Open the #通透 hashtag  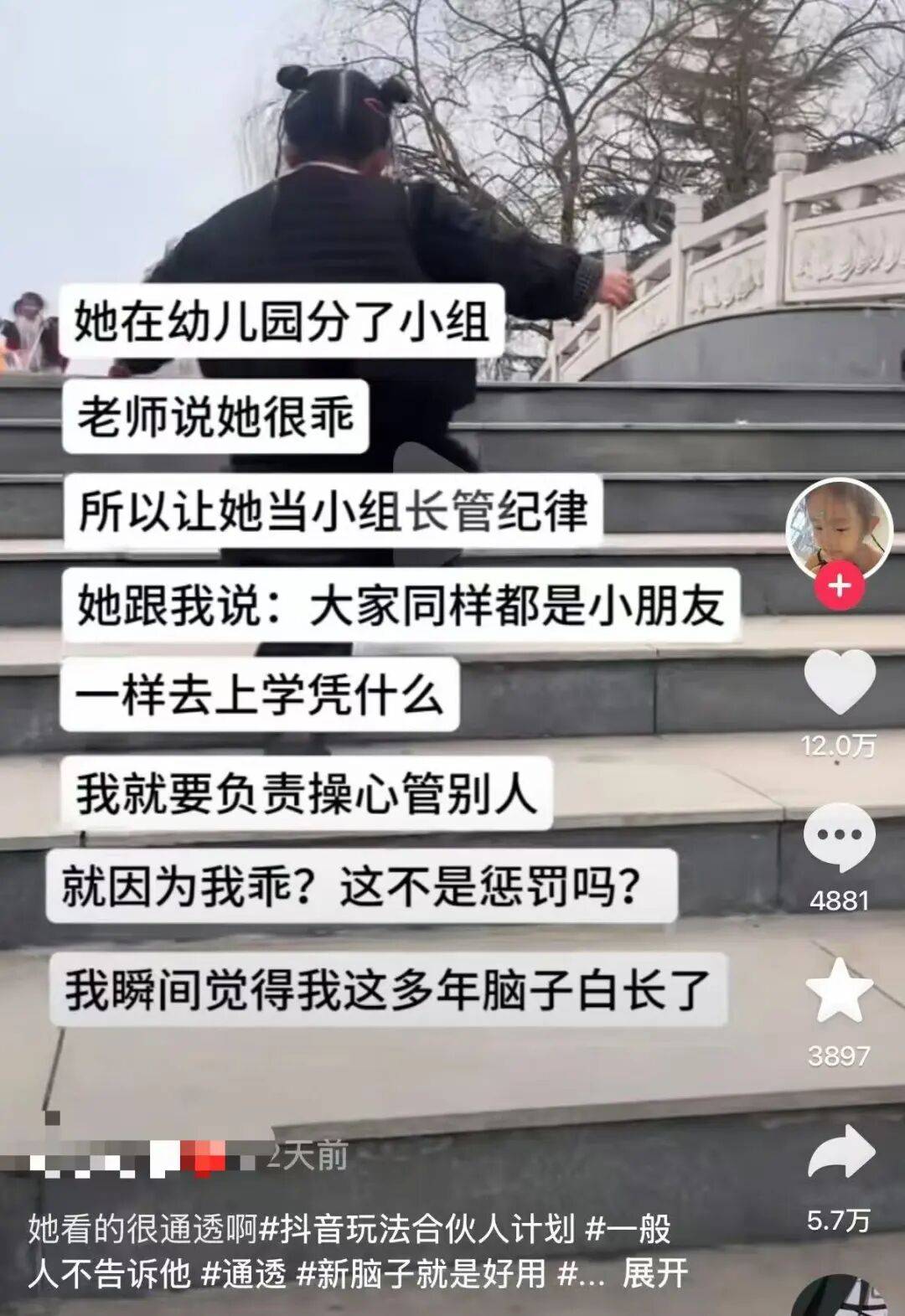point(244,1274)
